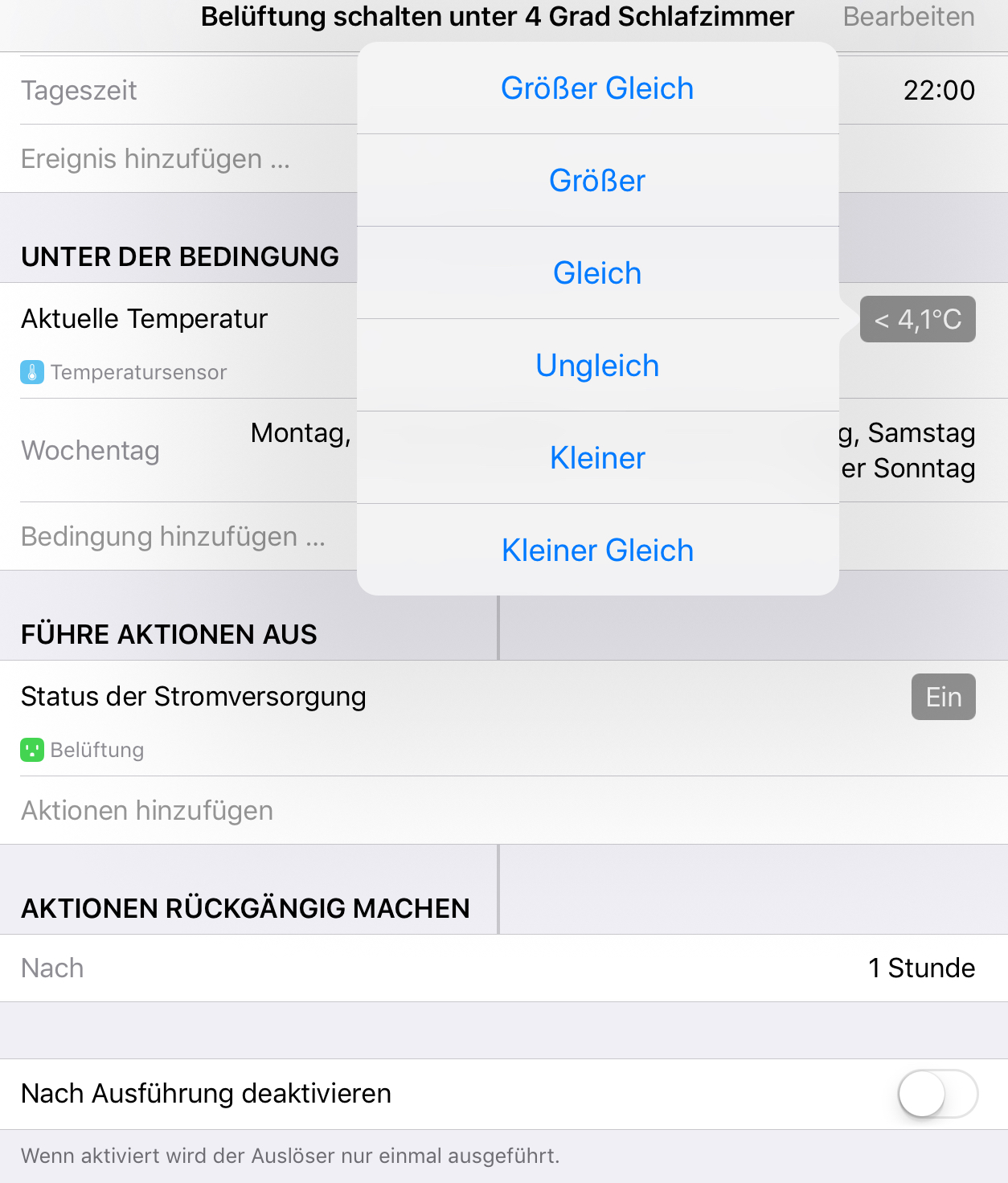1008x1183 pixels.
Task: Pick the Gleich operator
Action: point(597,273)
